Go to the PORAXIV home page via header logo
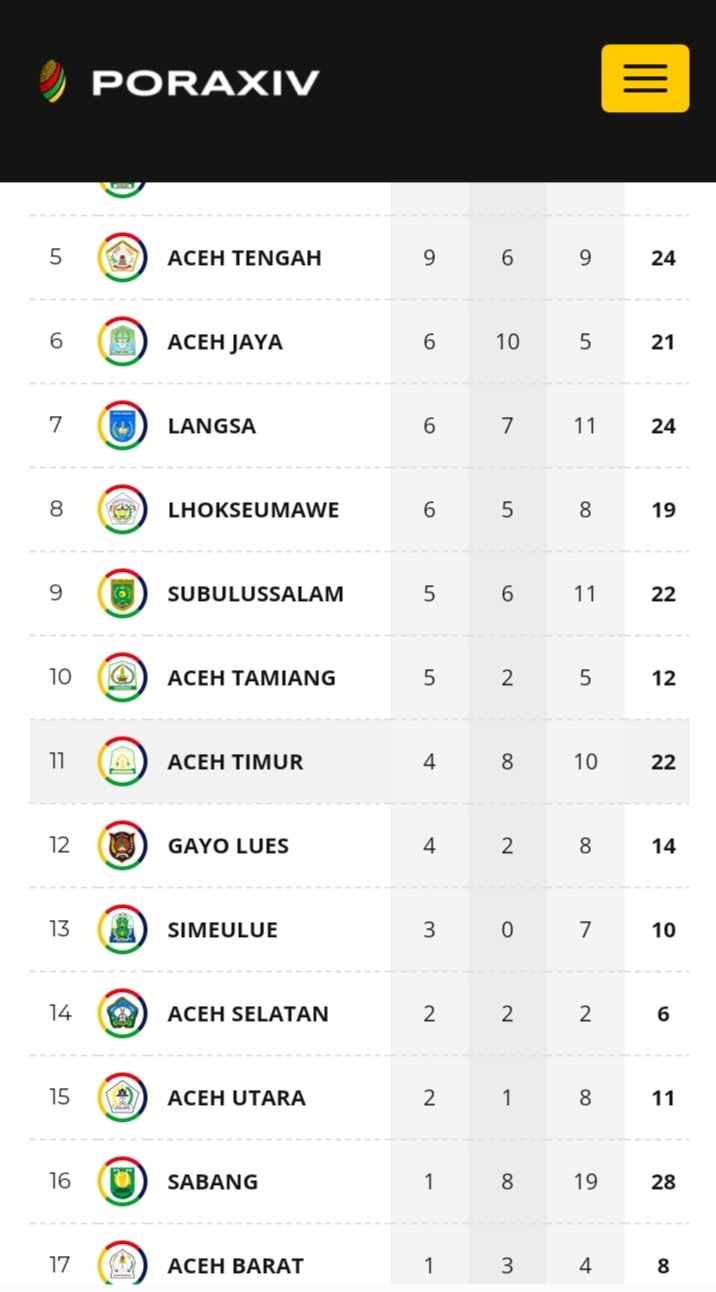Image resolution: width=716 pixels, height=1292 pixels. 180,82
